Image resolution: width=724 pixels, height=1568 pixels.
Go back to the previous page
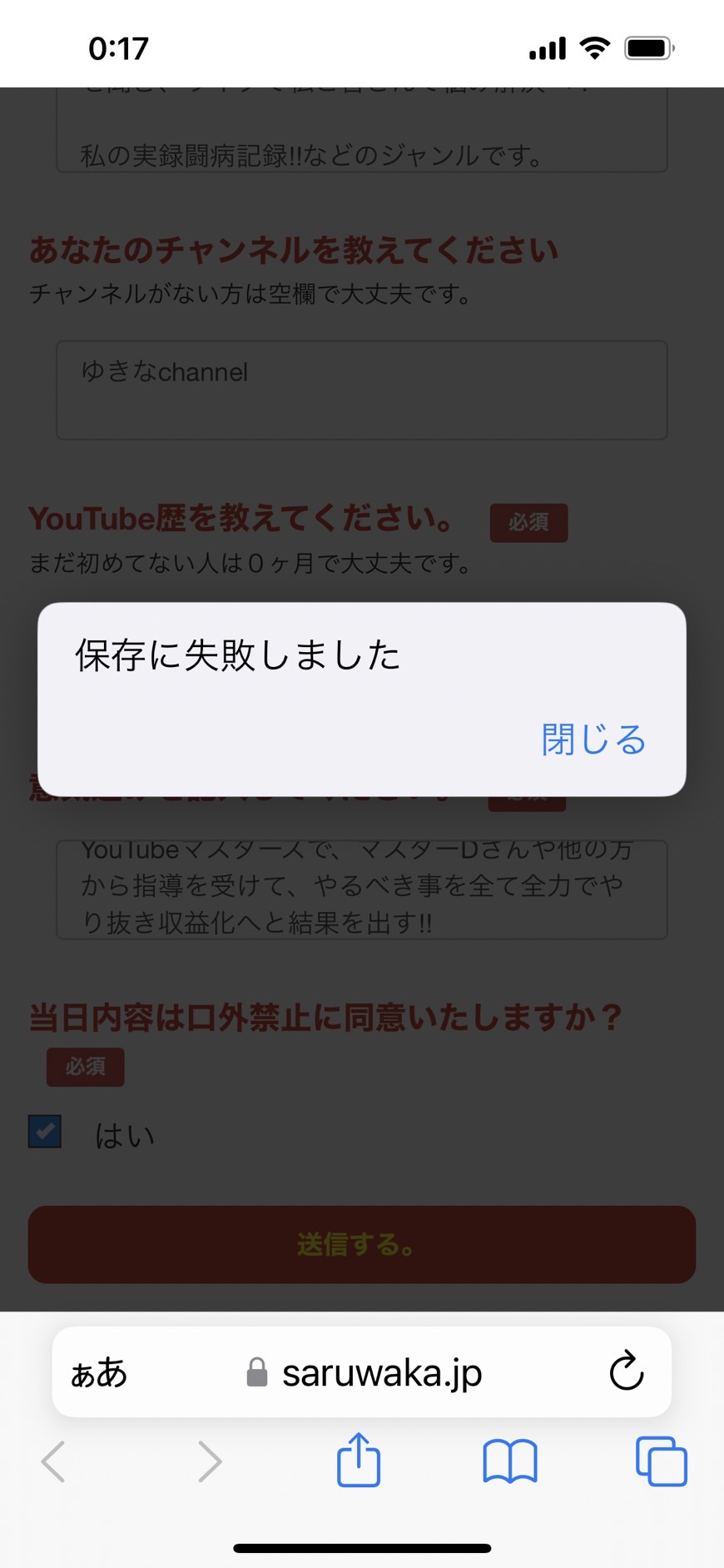53,1461
